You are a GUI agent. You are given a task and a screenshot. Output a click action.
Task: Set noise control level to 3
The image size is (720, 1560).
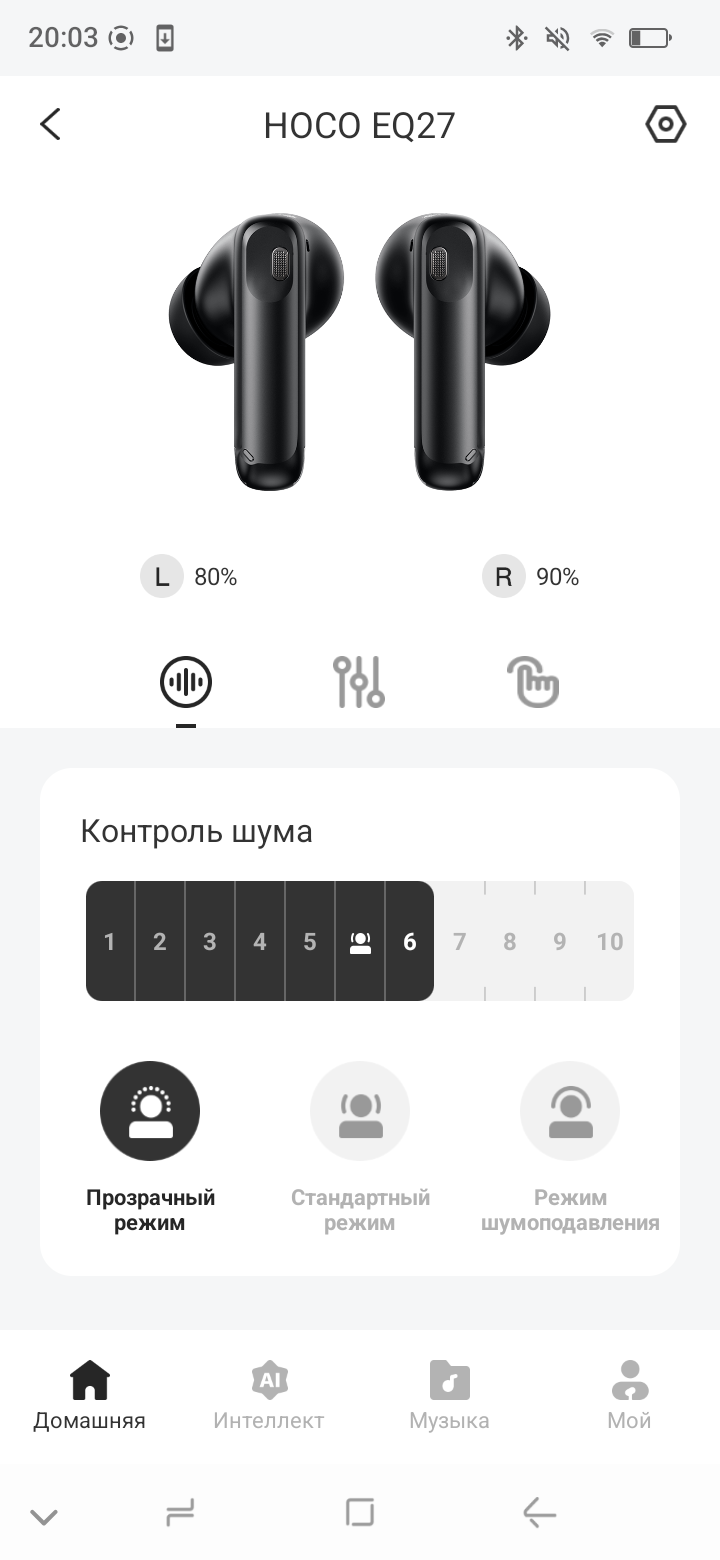209,941
